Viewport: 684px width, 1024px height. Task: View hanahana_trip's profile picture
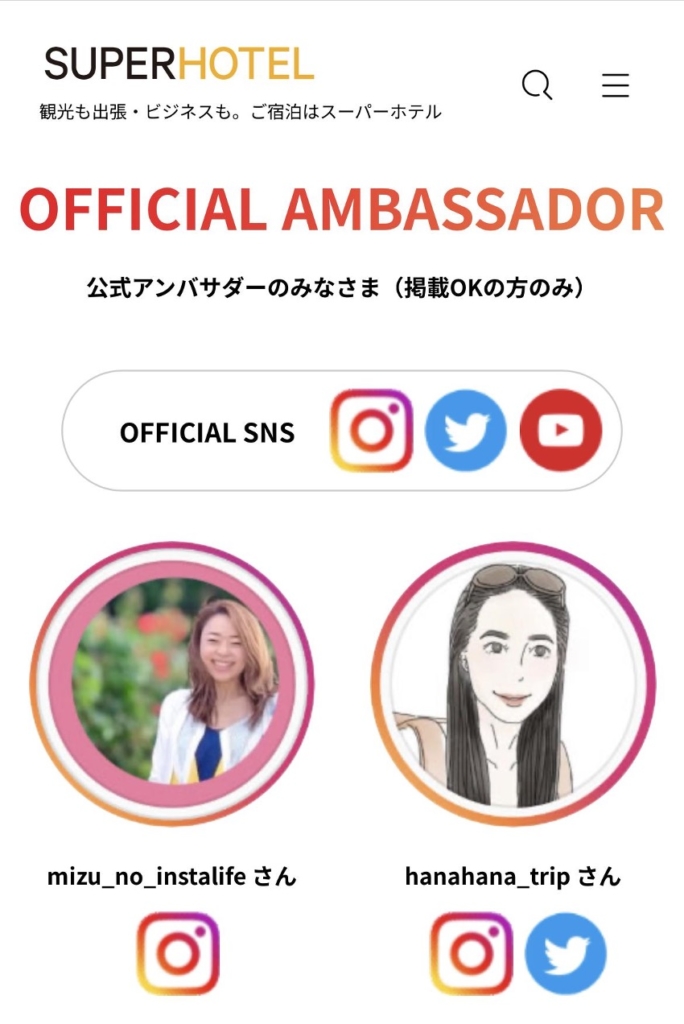(x=513, y=683)
